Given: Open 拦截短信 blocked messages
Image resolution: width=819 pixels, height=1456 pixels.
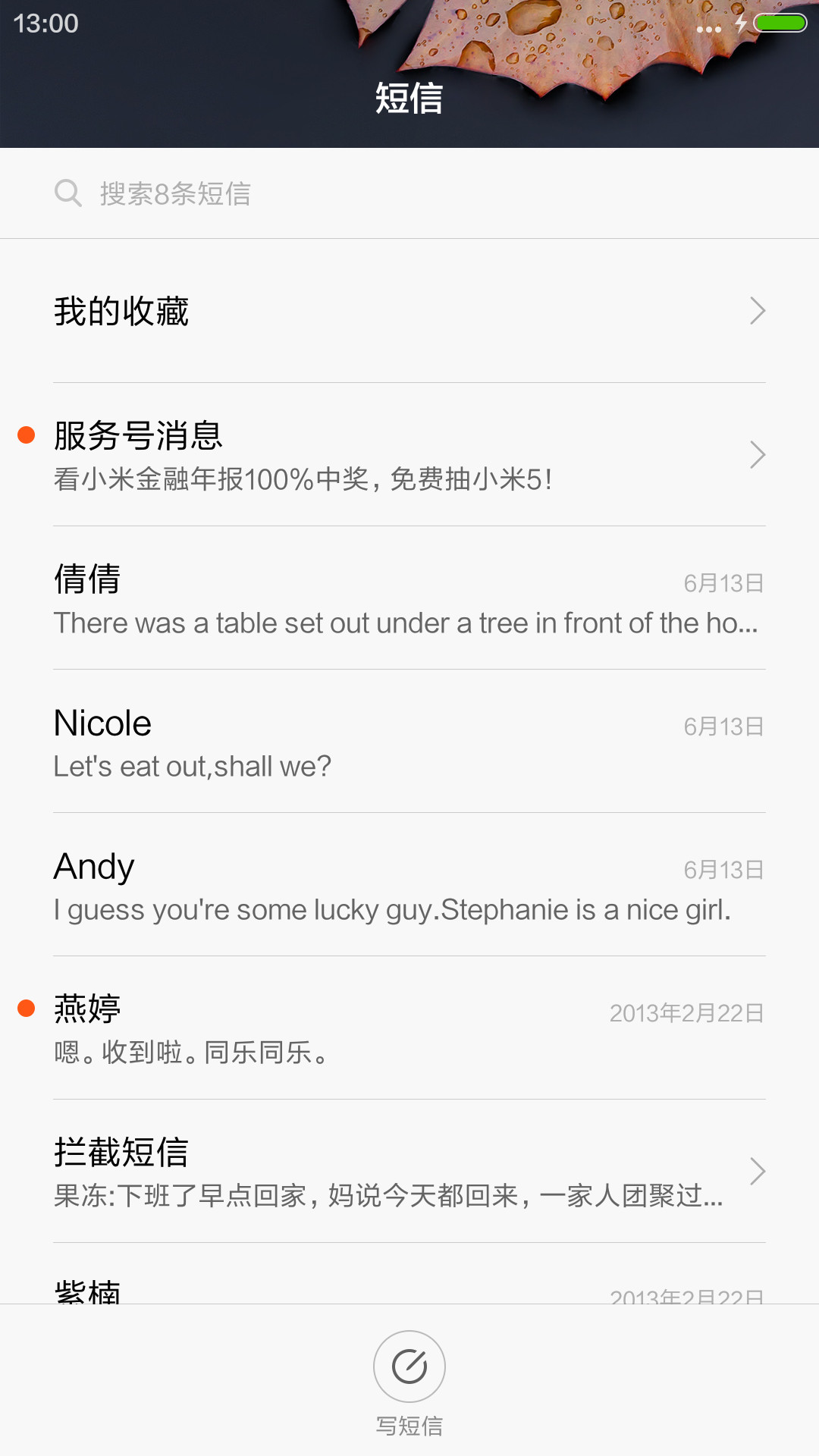Looking at the screenshot, I should [x=409, y=1171].
